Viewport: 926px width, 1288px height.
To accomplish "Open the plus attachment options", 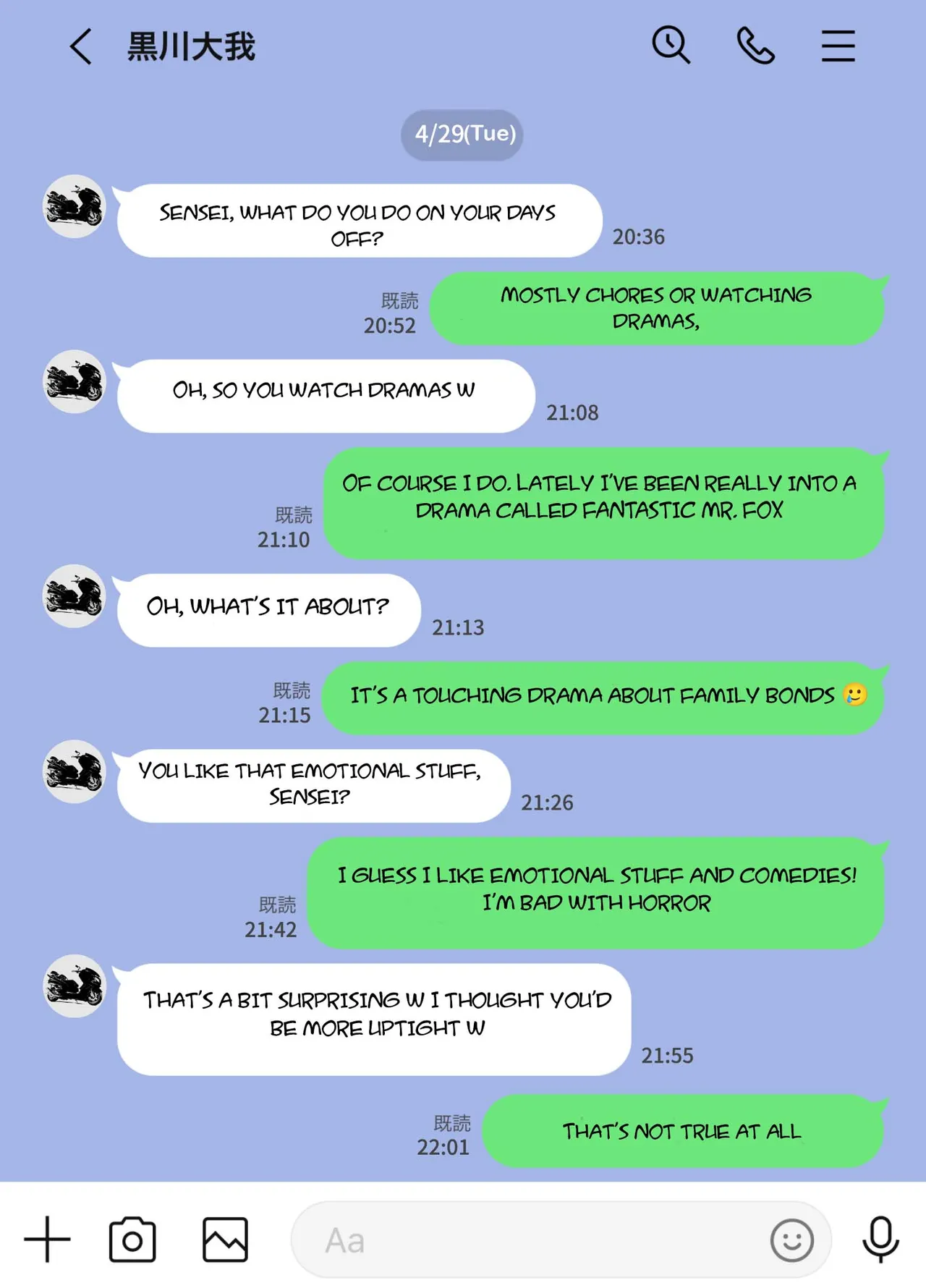I will tap(48, 1240).
